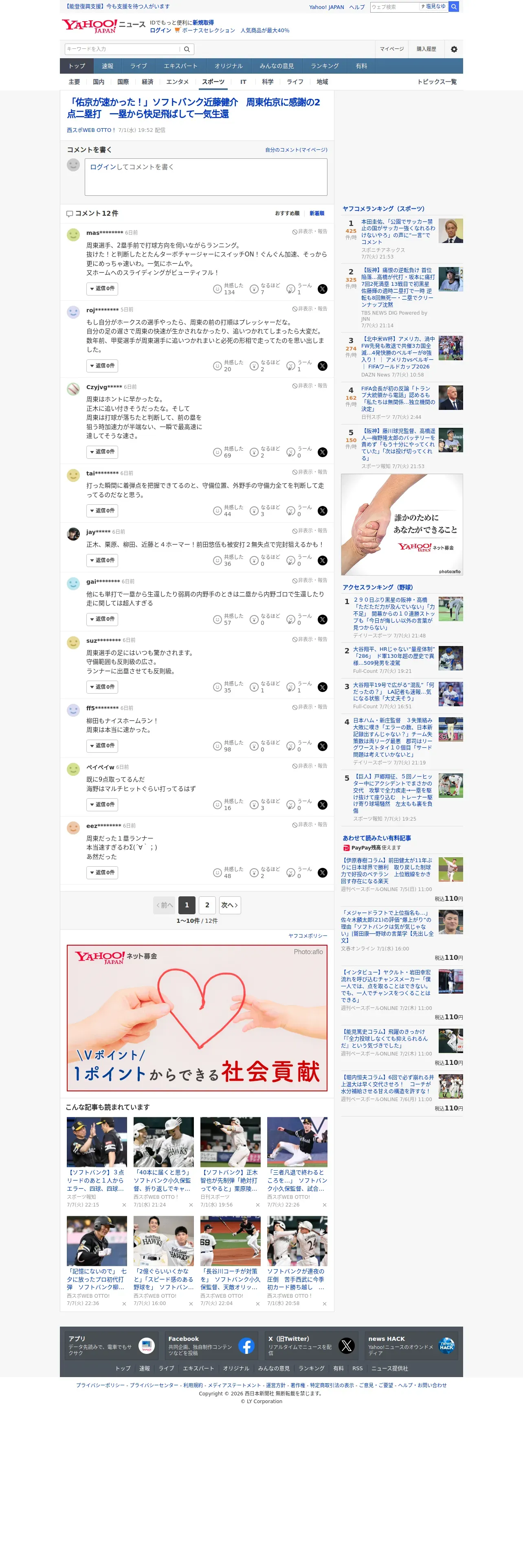Viewport: 523px width, 1568px height.
Task: Dismiss the 「40本に届くと思う」 recommended article
Action: click(191, 1204)
